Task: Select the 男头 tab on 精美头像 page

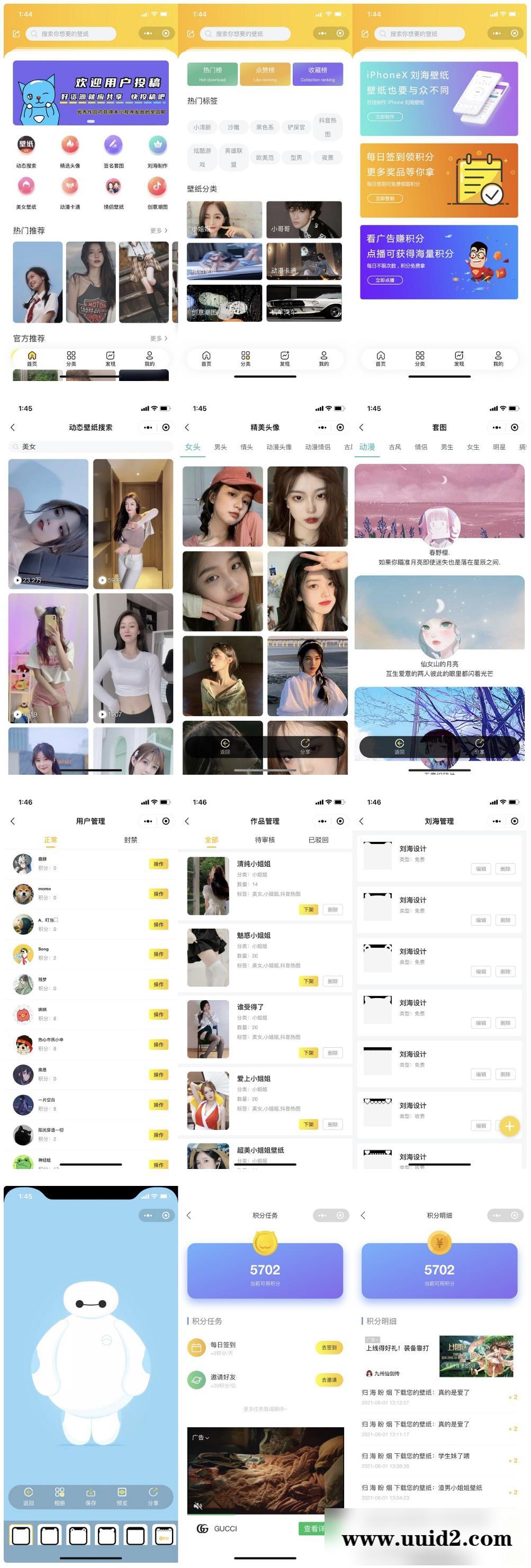Action: click(x=220, y=446)
